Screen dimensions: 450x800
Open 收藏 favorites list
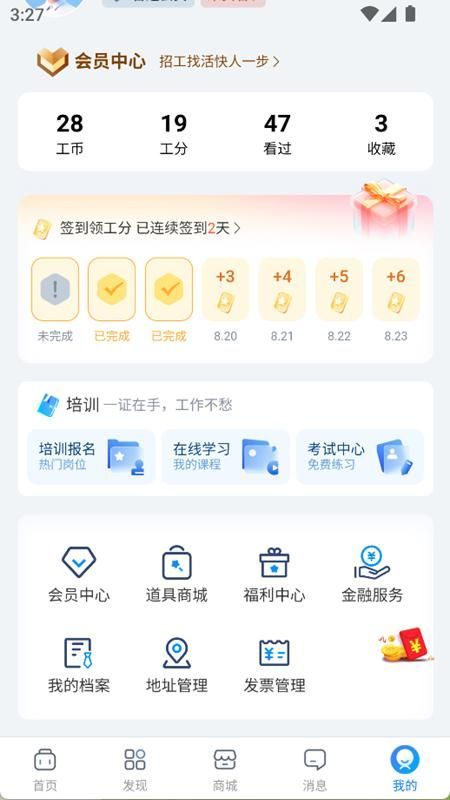[x=381, y=134]
